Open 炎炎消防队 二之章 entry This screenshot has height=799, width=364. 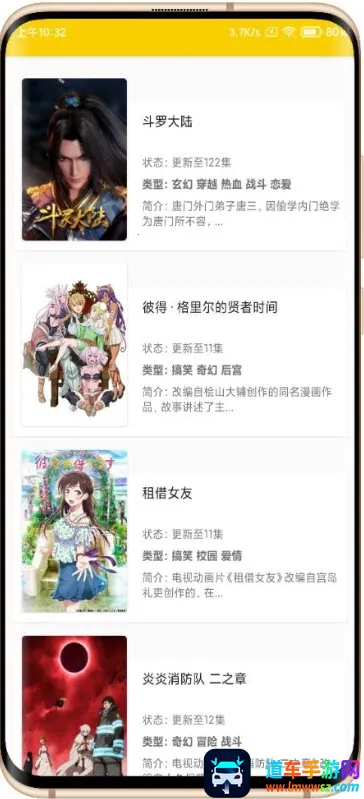click(181, 706)
